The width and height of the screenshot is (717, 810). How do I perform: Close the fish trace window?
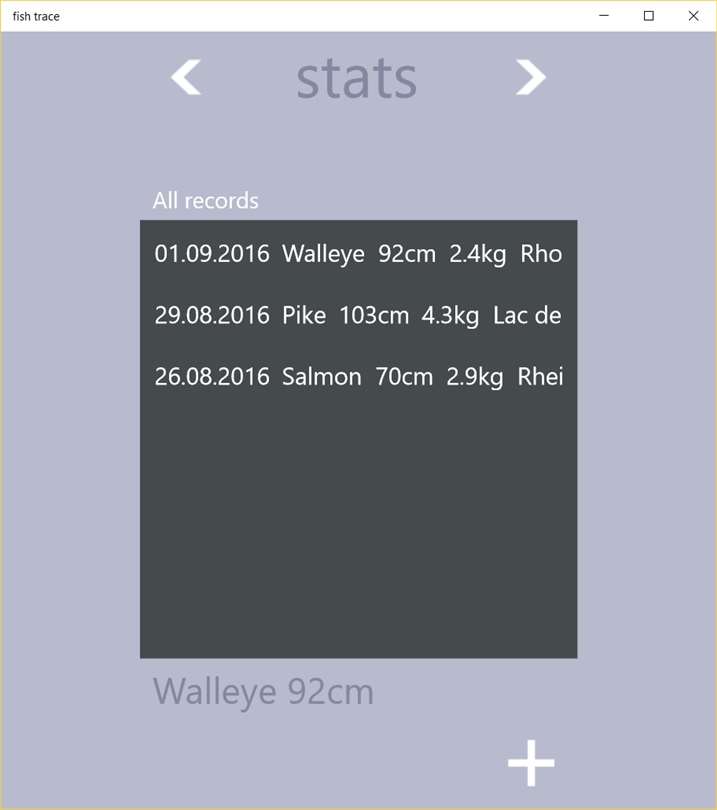(693, 16)
